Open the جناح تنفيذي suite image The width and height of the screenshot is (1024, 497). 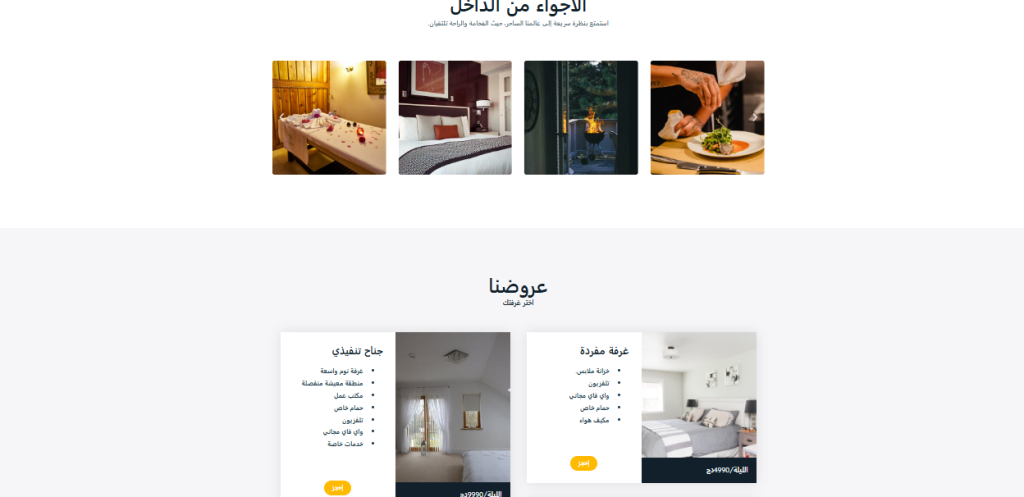(453, 406)
